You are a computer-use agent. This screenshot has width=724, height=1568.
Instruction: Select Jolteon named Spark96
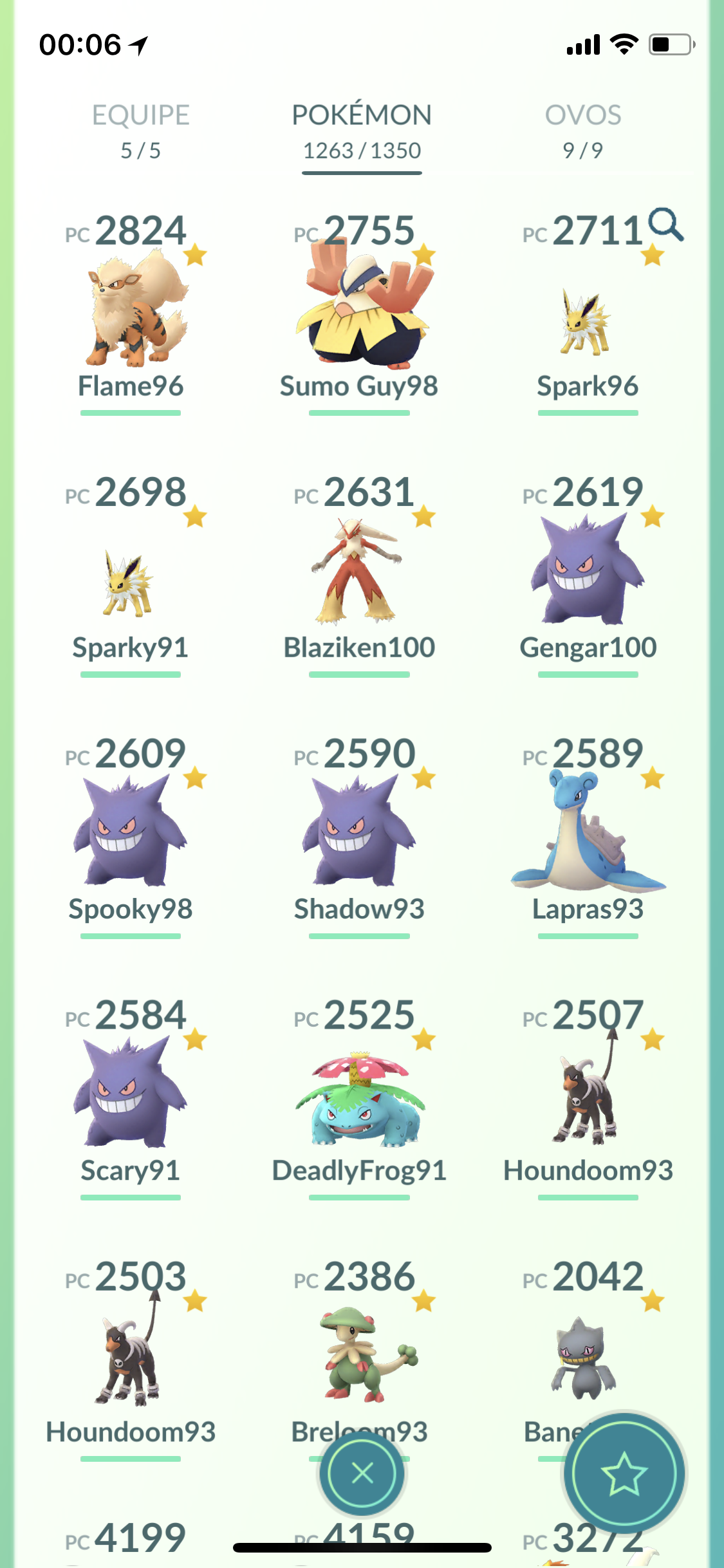[587, 322]
